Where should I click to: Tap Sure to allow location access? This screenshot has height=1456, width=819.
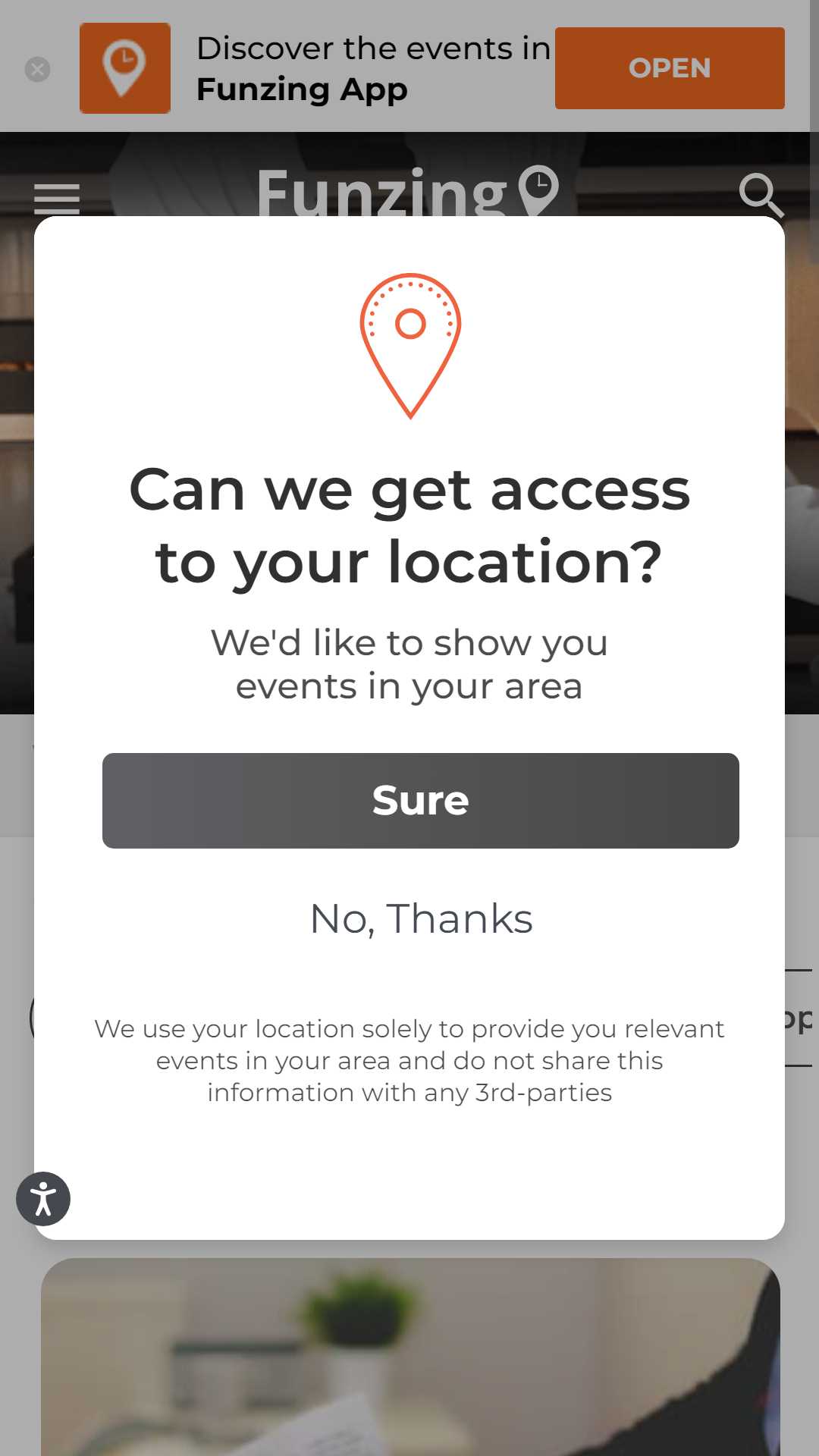click(420, 800)
